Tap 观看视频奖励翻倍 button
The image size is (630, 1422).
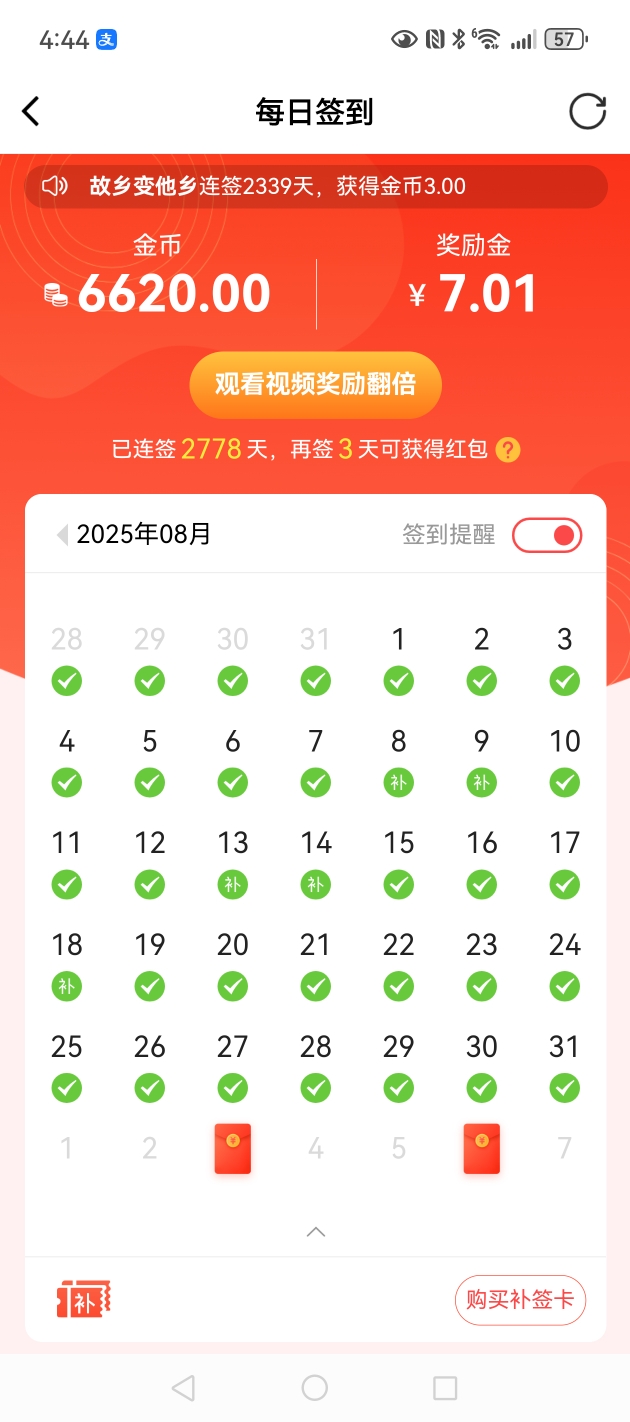click(x=315, y=384)
